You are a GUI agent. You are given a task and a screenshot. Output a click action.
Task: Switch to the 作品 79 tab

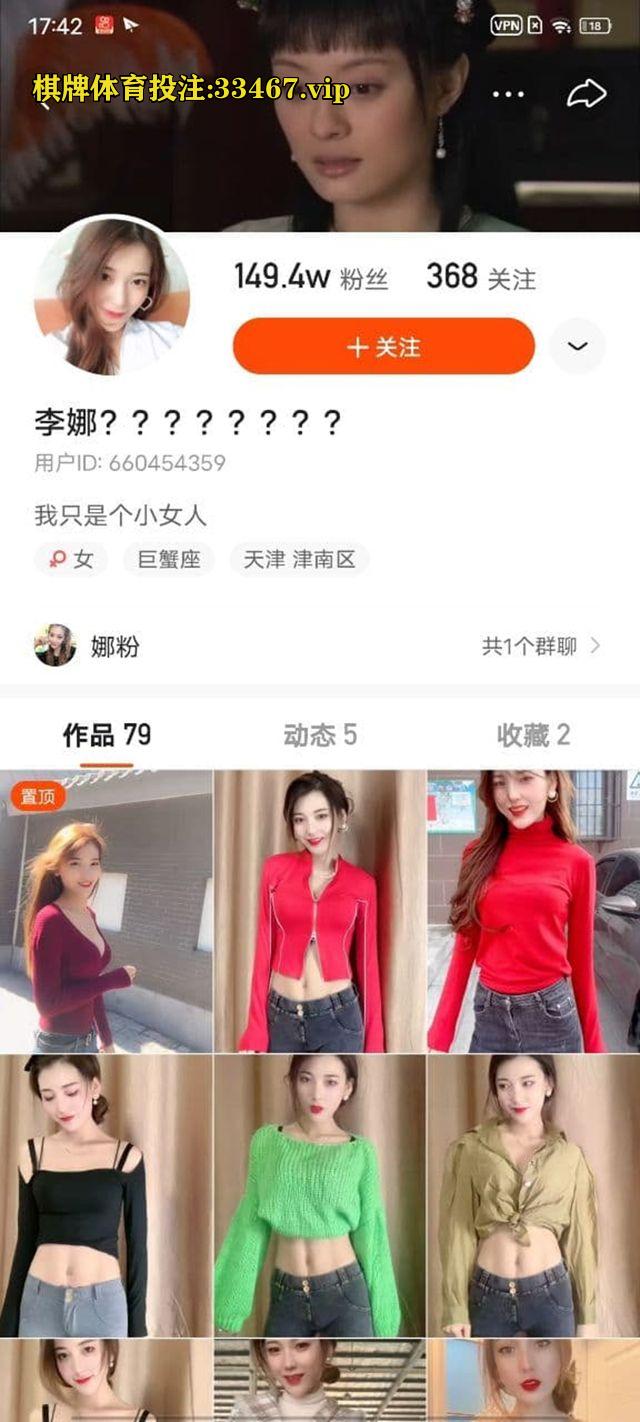point(107,736)
